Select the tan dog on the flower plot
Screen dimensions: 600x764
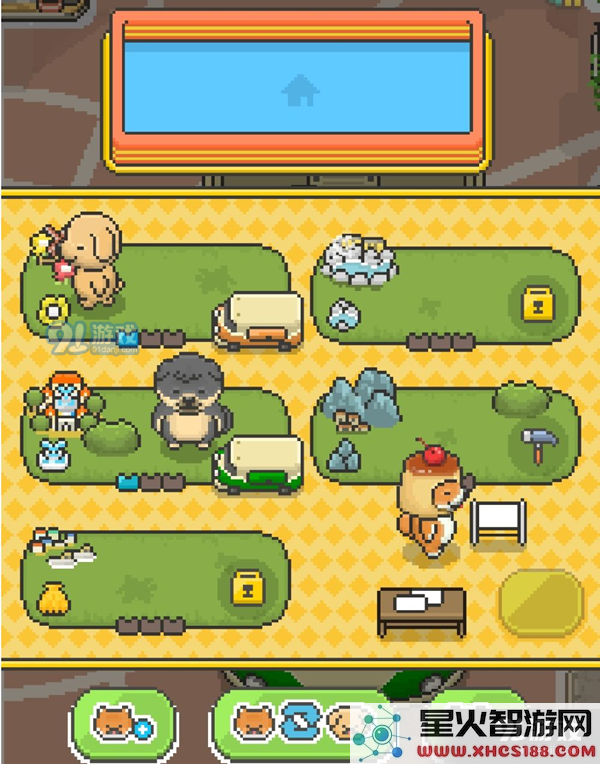click(x=94, y=258)
